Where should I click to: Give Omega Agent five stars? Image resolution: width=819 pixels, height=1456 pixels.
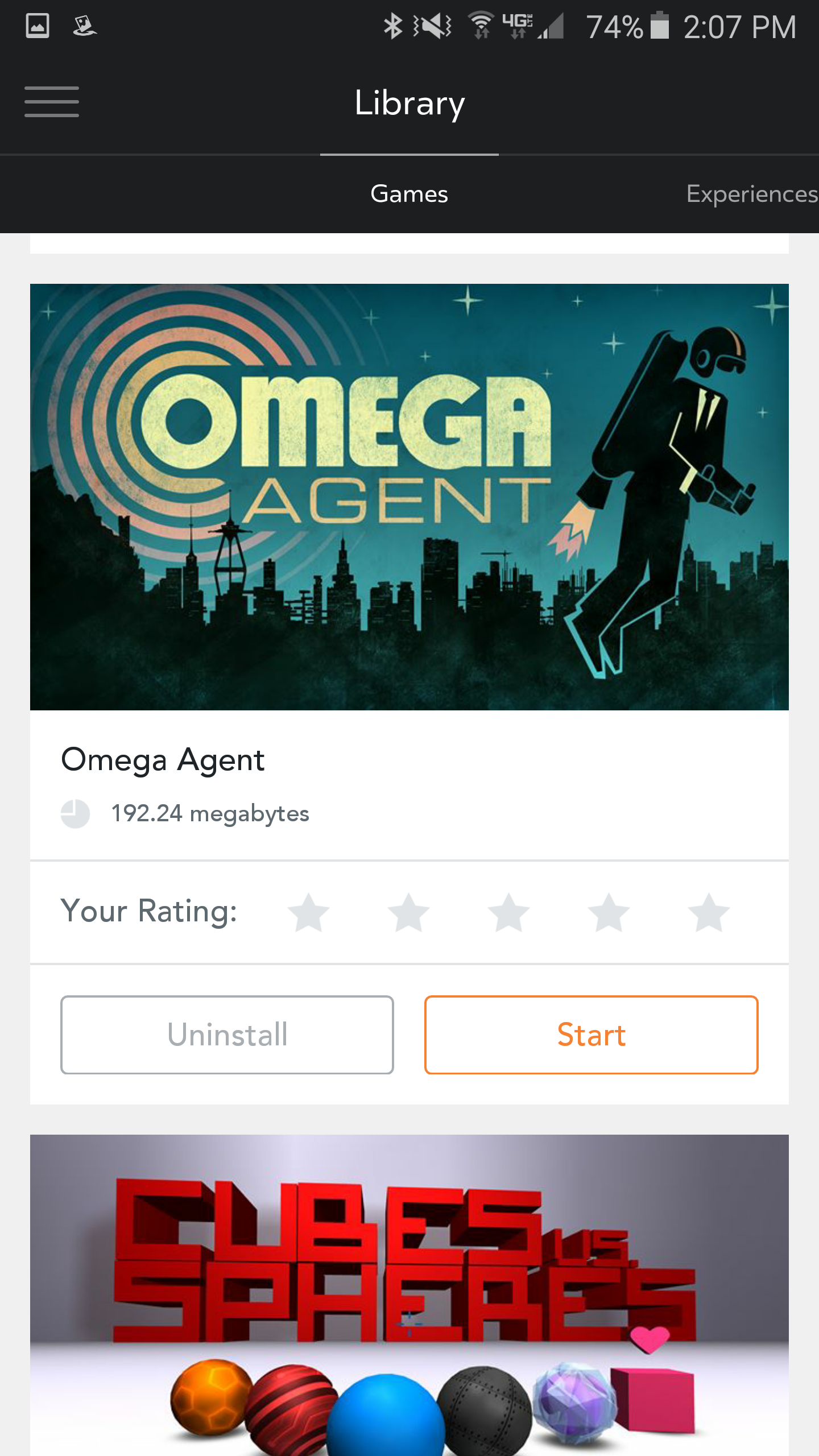709,912
